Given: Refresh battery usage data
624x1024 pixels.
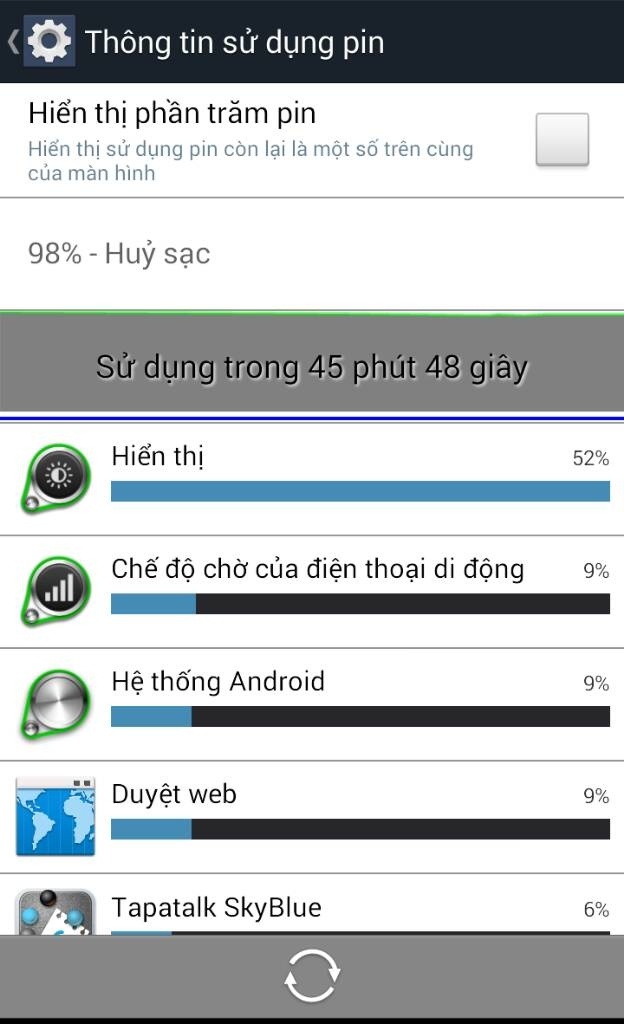Looking at the screenshot, I should [312, 976].
